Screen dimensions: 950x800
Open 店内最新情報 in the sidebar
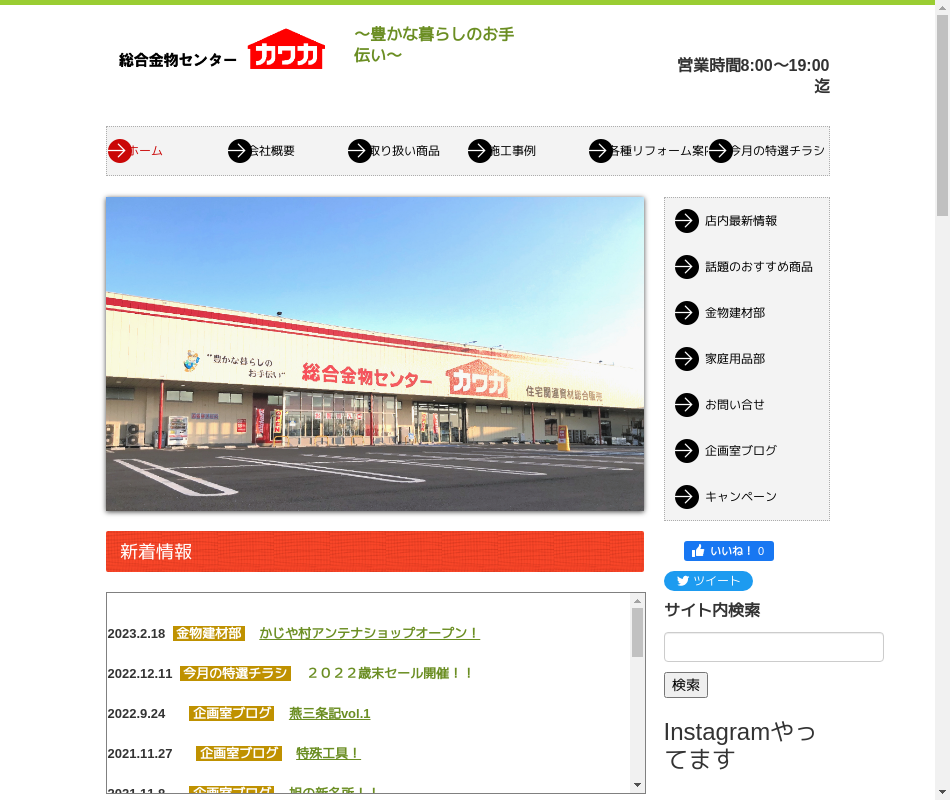pos(740,221)
